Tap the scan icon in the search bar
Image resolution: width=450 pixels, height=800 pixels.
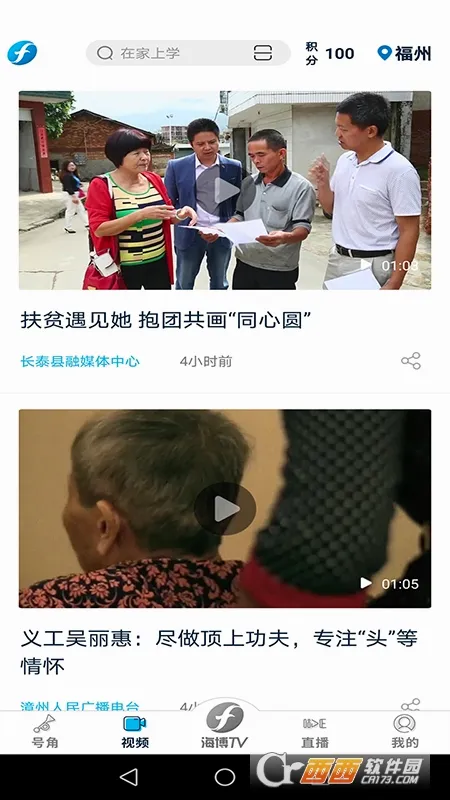[x=263, y=53]
